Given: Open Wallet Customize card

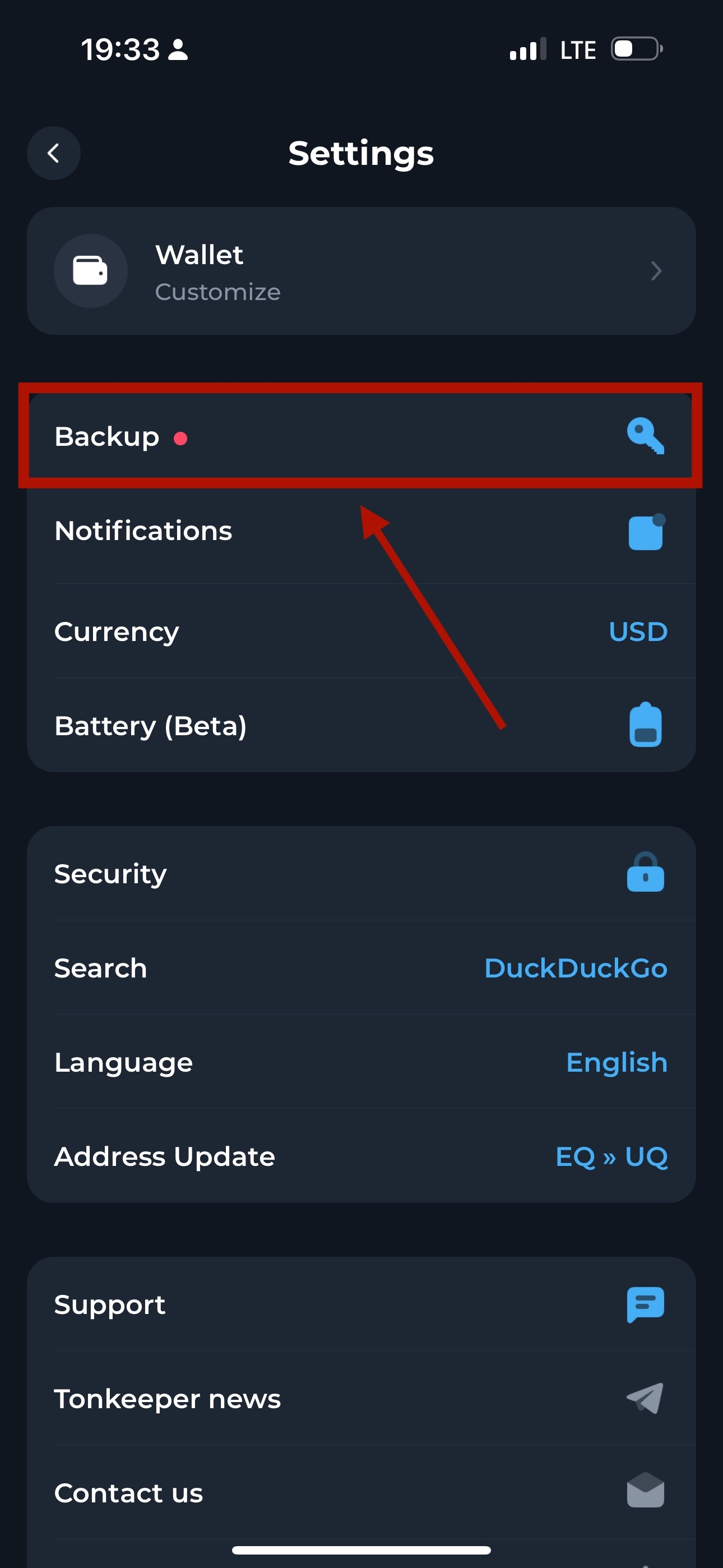Looking at the screenshot, I should pos(361,271).
